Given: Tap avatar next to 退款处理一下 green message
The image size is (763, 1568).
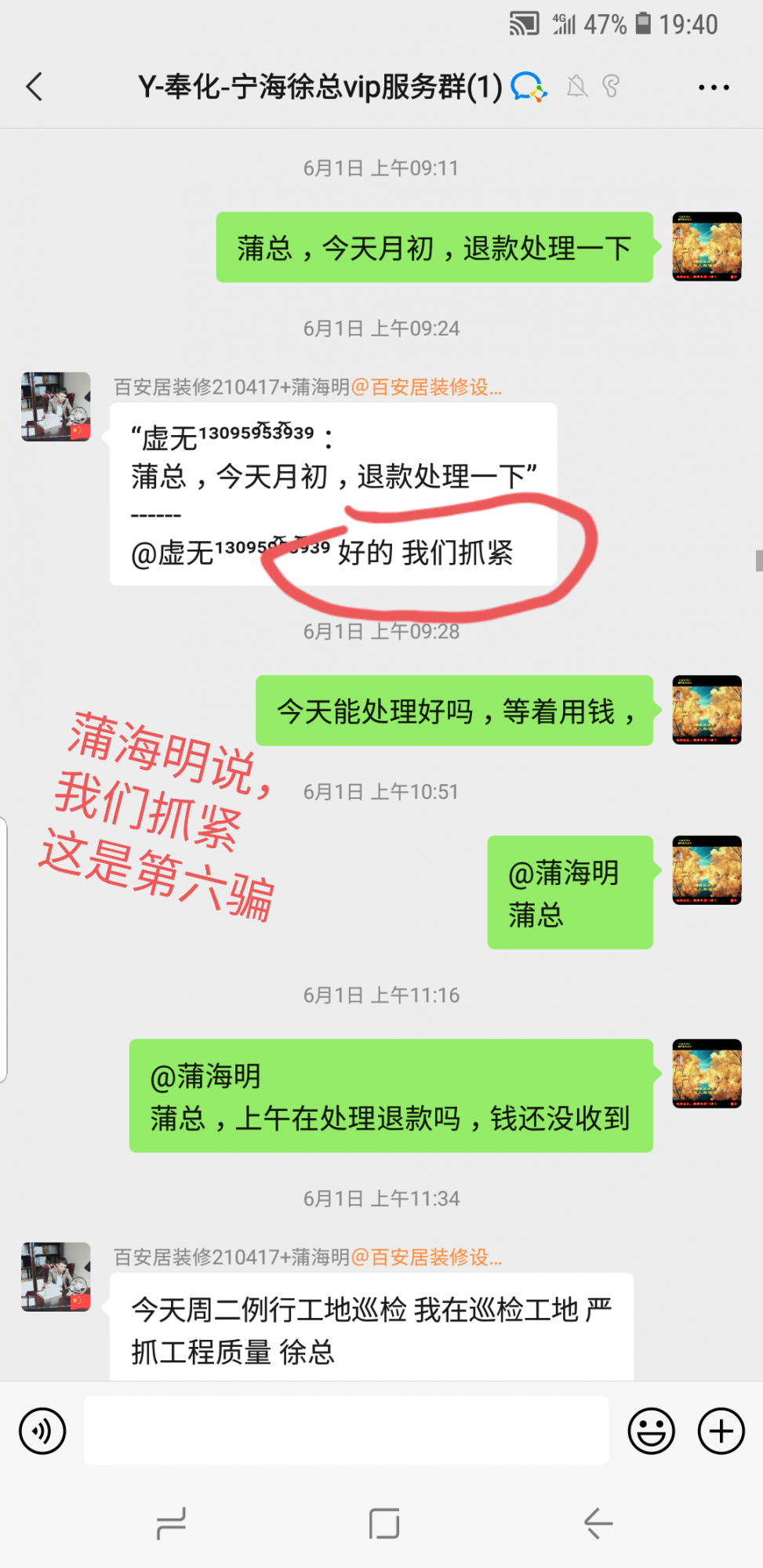Looking at the screenshot, I should (707, 247).
